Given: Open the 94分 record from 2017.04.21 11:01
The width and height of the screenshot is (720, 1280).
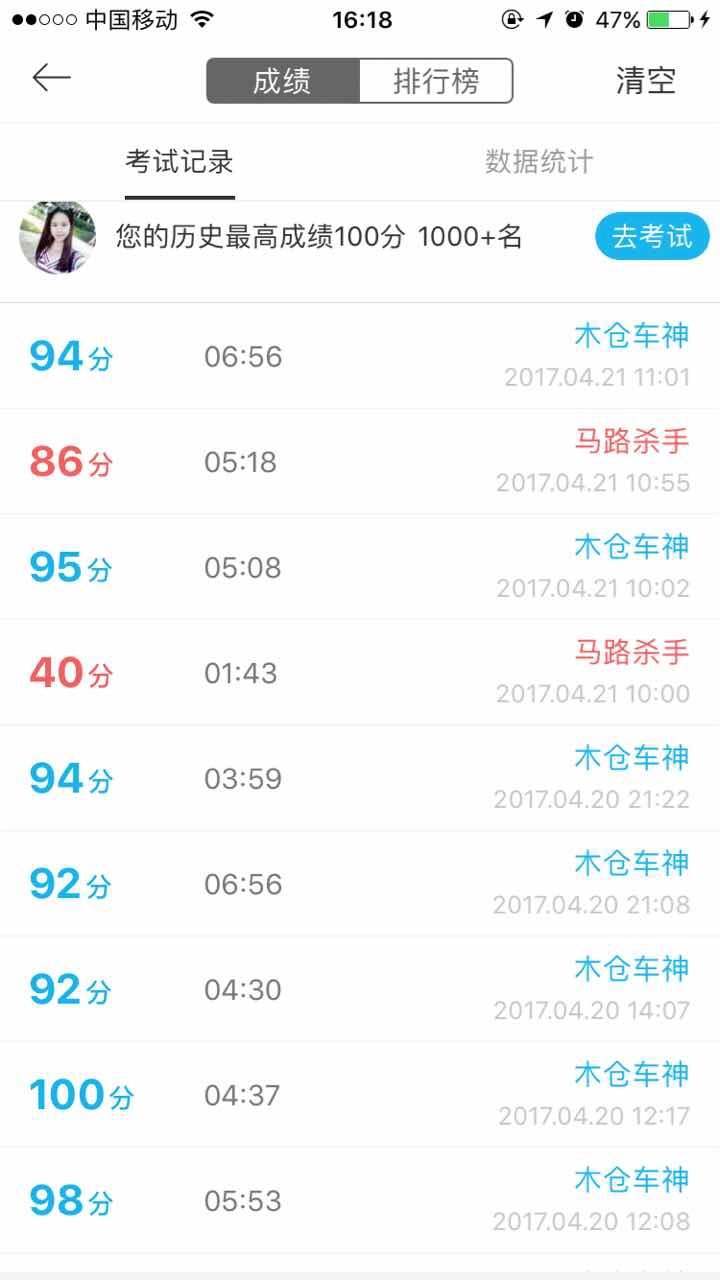Looking at the screenshot, I should pyautogui.click(x=360, y=356).
